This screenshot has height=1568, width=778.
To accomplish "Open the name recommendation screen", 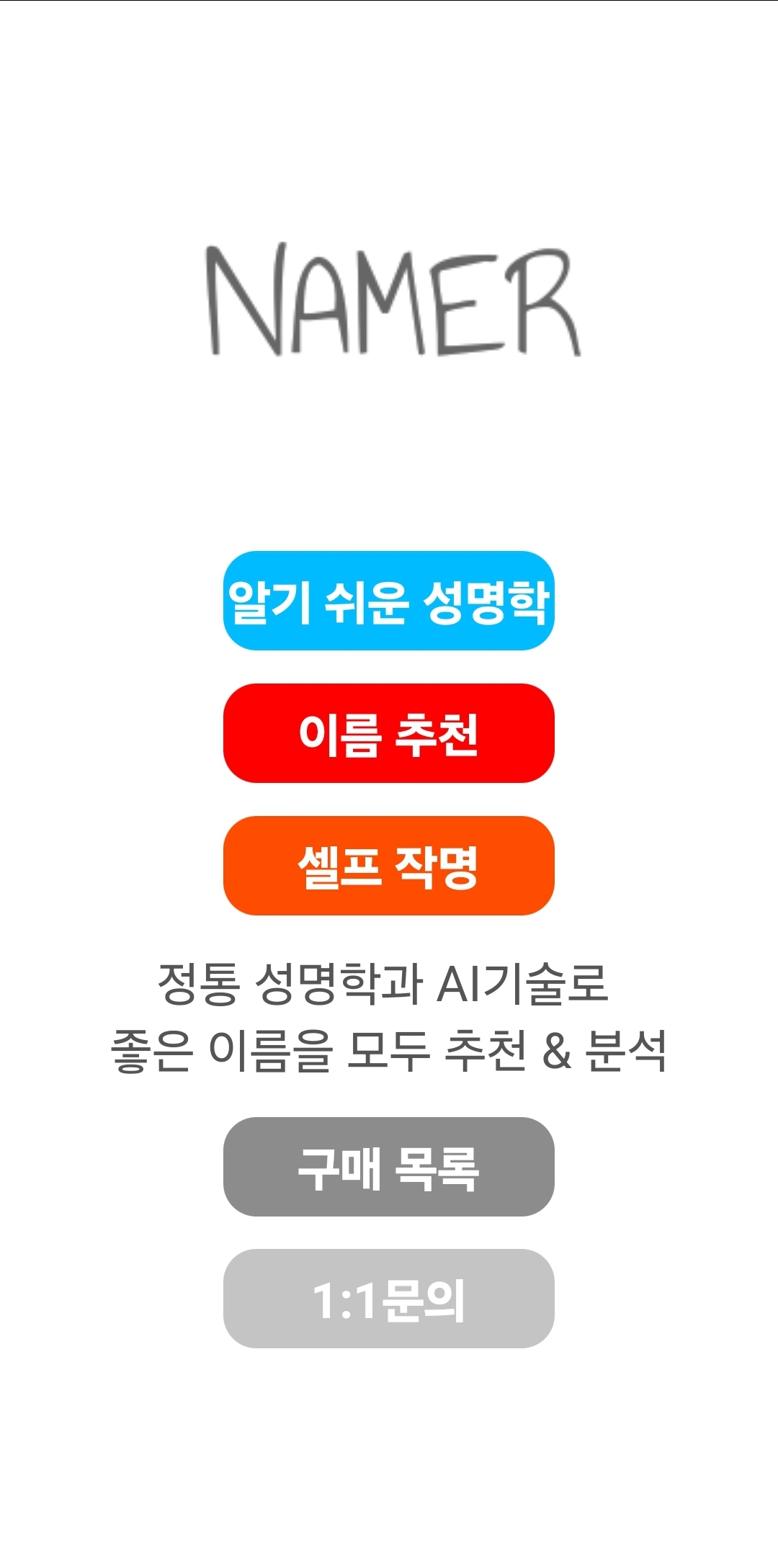I will (389, 735).
